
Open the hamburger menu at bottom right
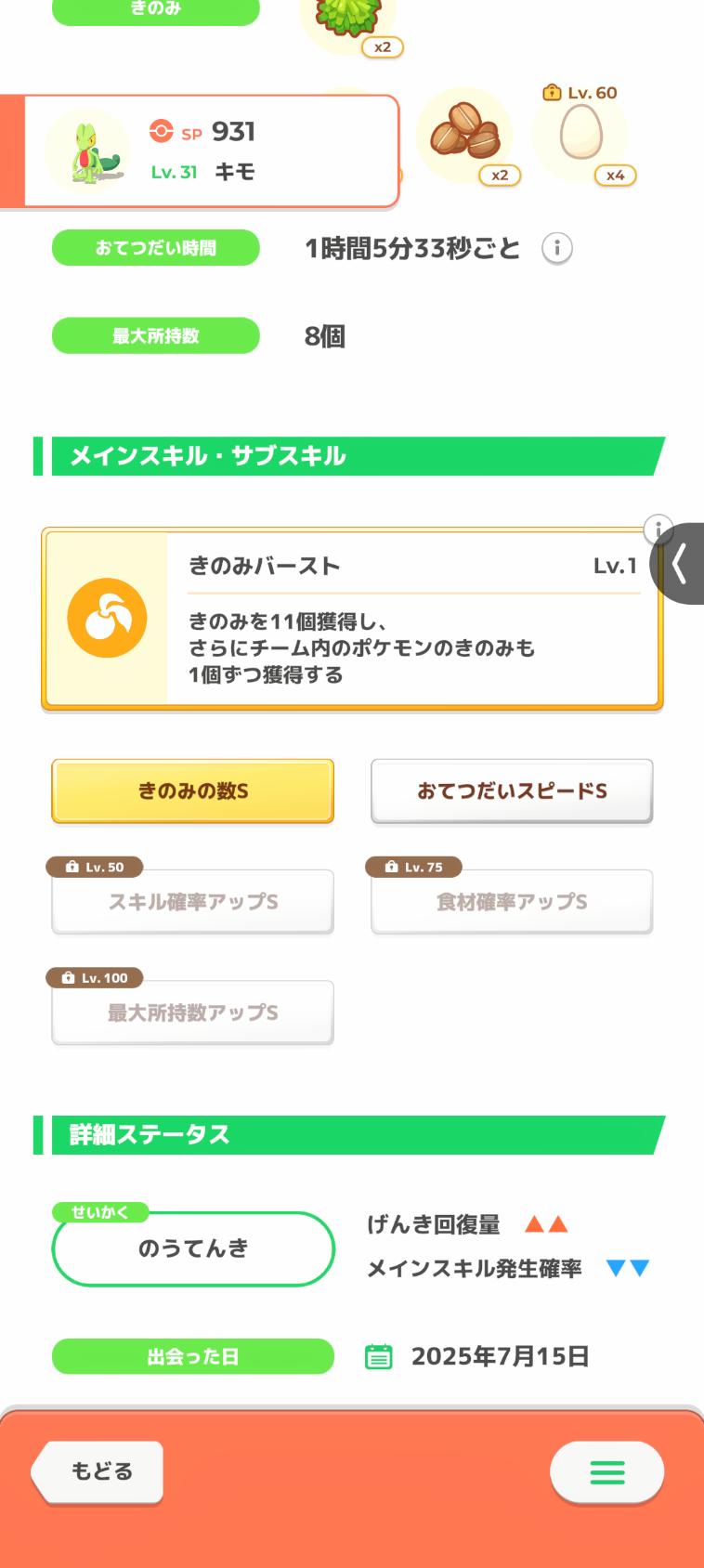click(x=606, y=1472)
